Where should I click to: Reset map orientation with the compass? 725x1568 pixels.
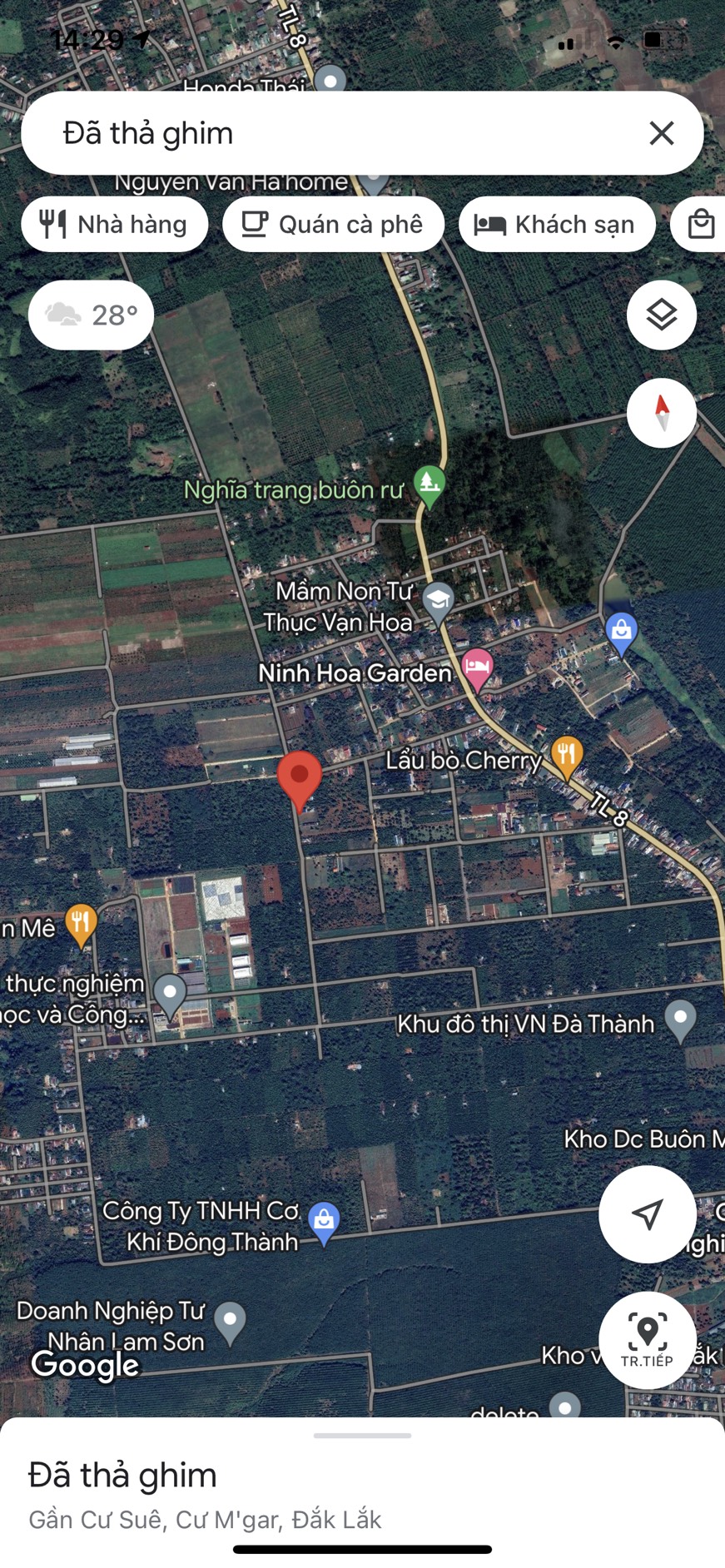662,413
